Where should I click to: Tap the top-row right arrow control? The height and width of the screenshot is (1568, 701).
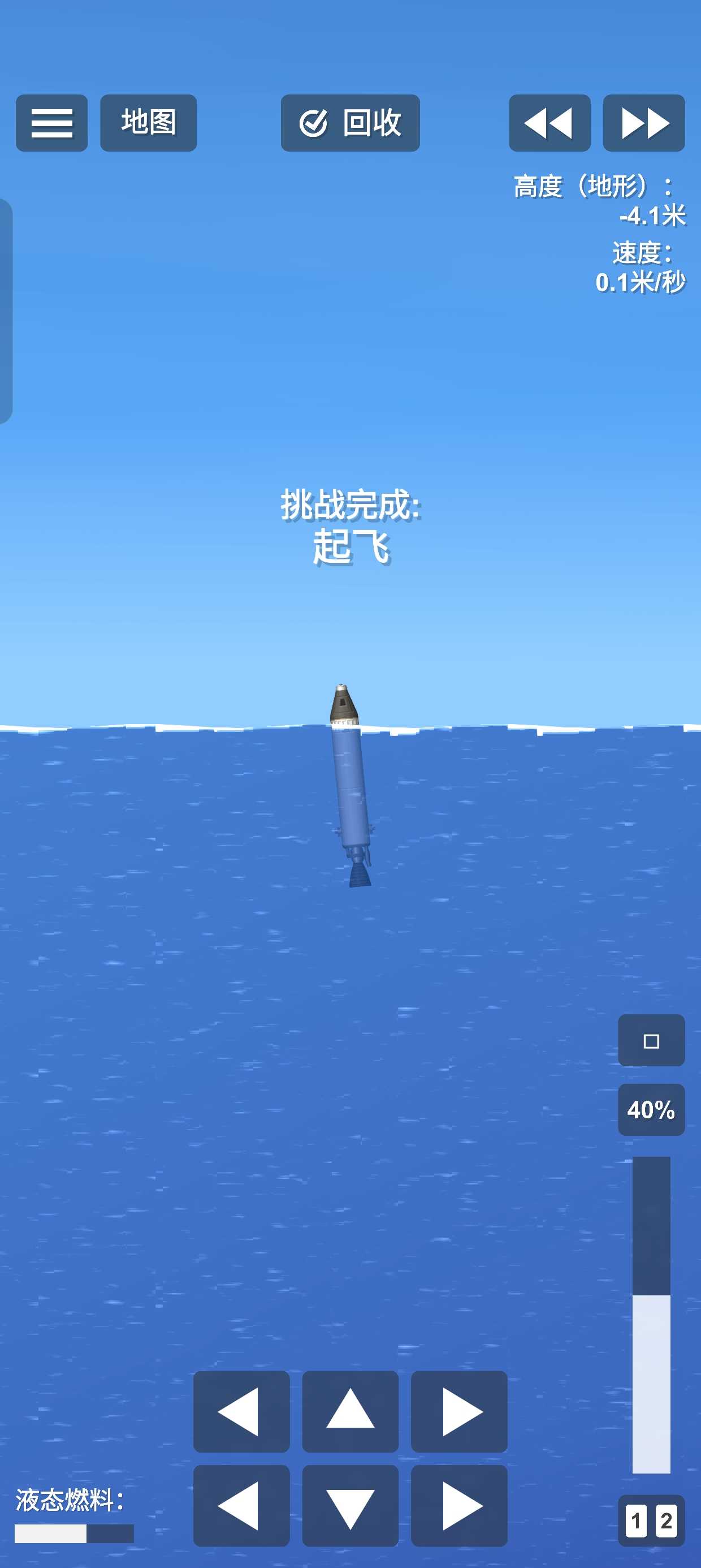click(459, 1411)
